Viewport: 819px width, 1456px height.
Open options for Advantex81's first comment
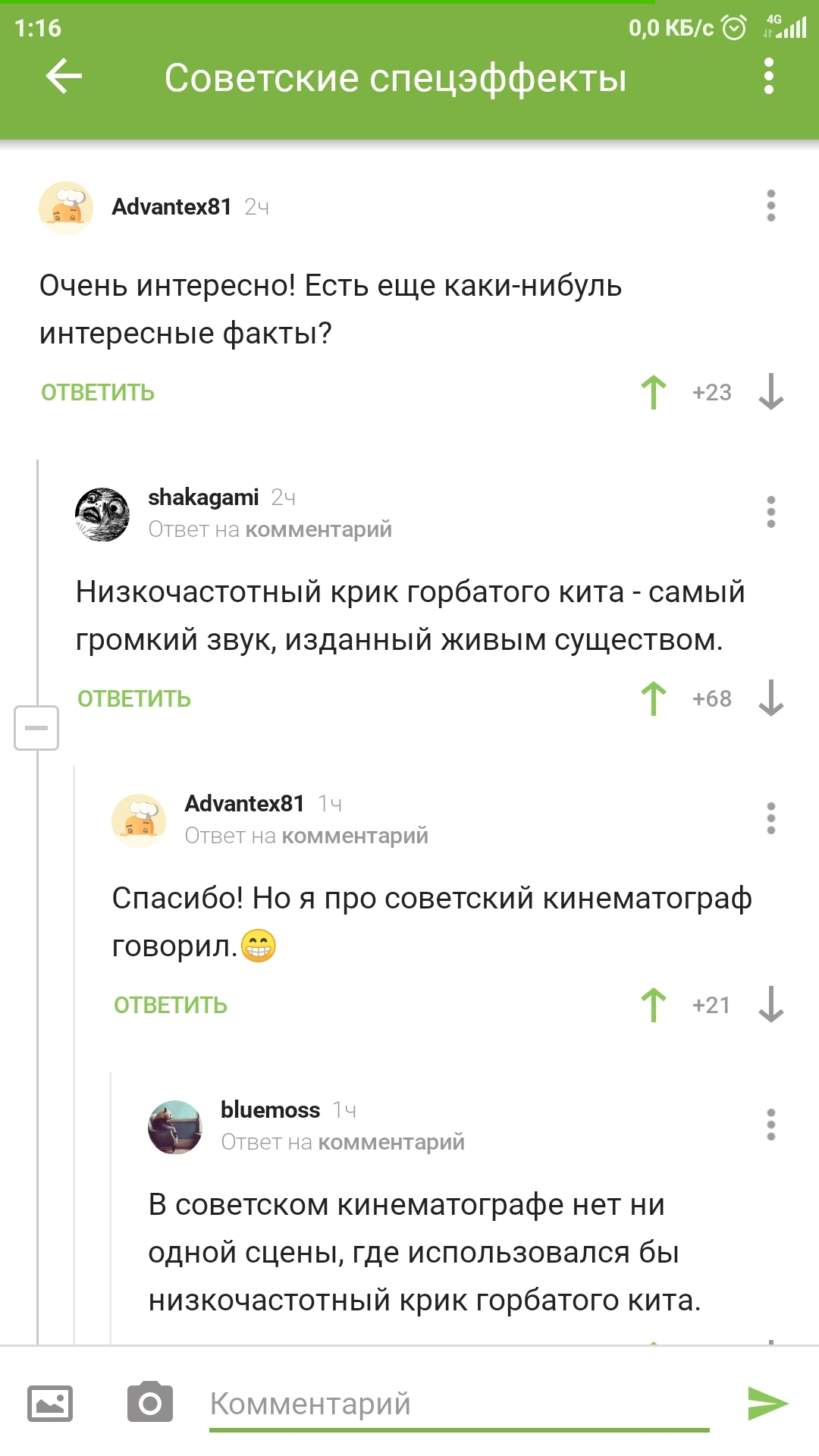click(770, 206)
